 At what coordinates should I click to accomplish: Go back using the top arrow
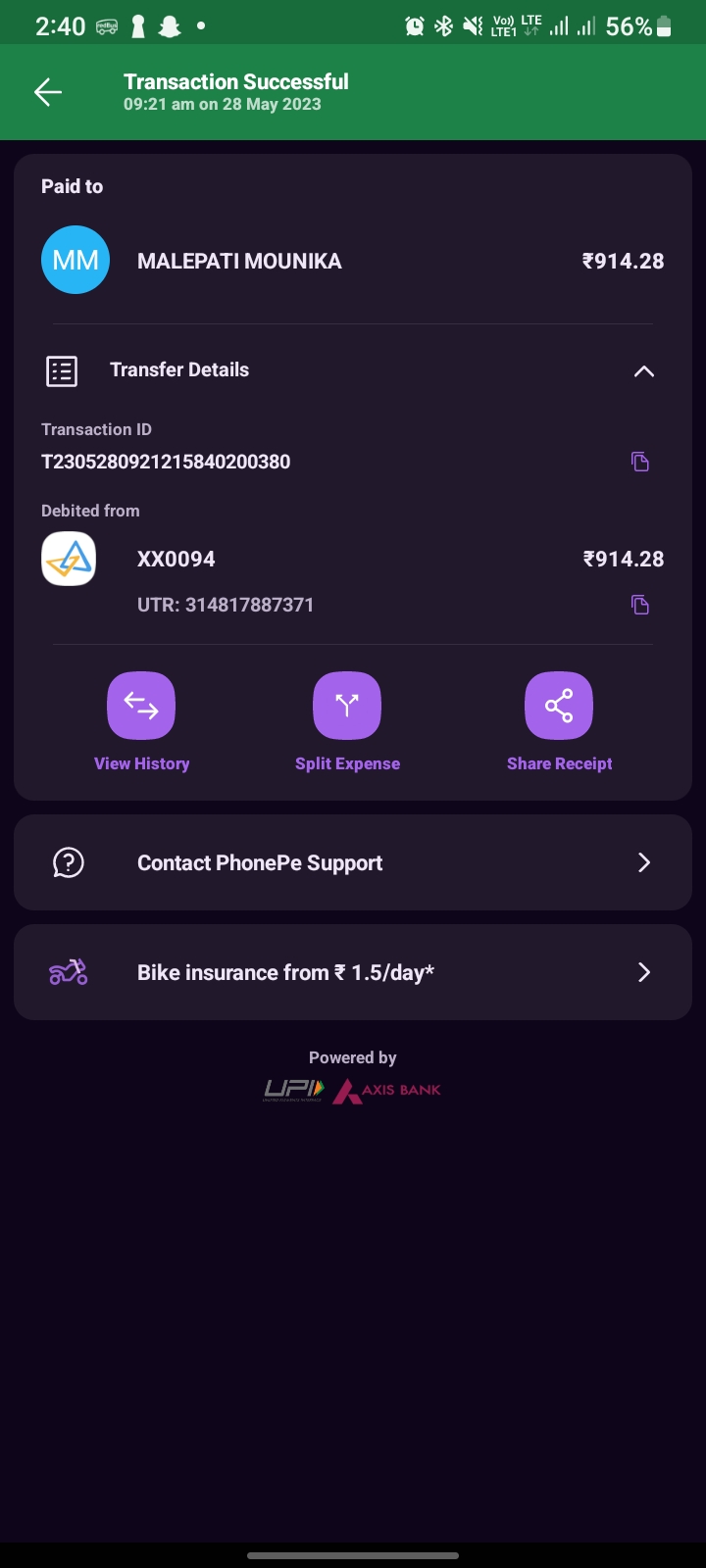click(48, 92)
